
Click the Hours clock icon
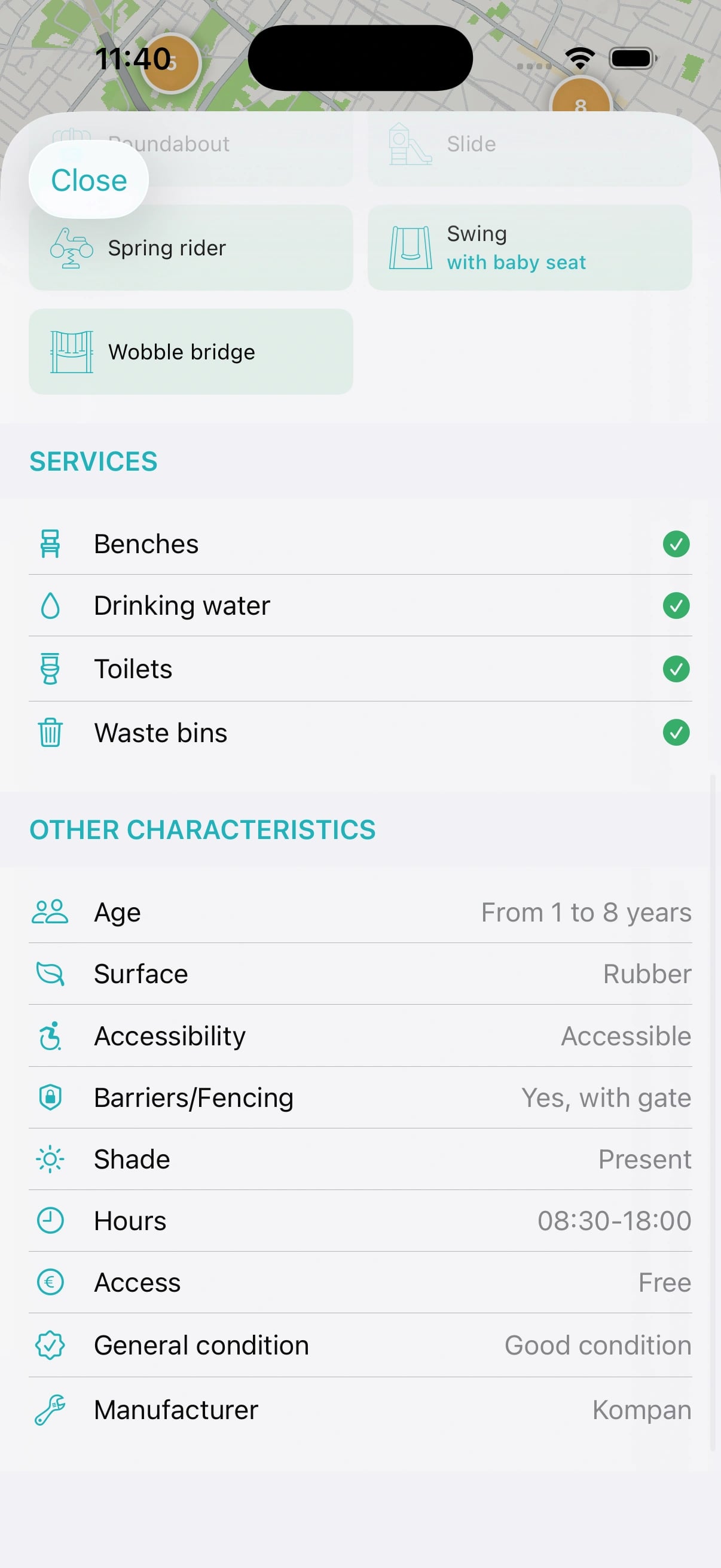[50, 1221]
